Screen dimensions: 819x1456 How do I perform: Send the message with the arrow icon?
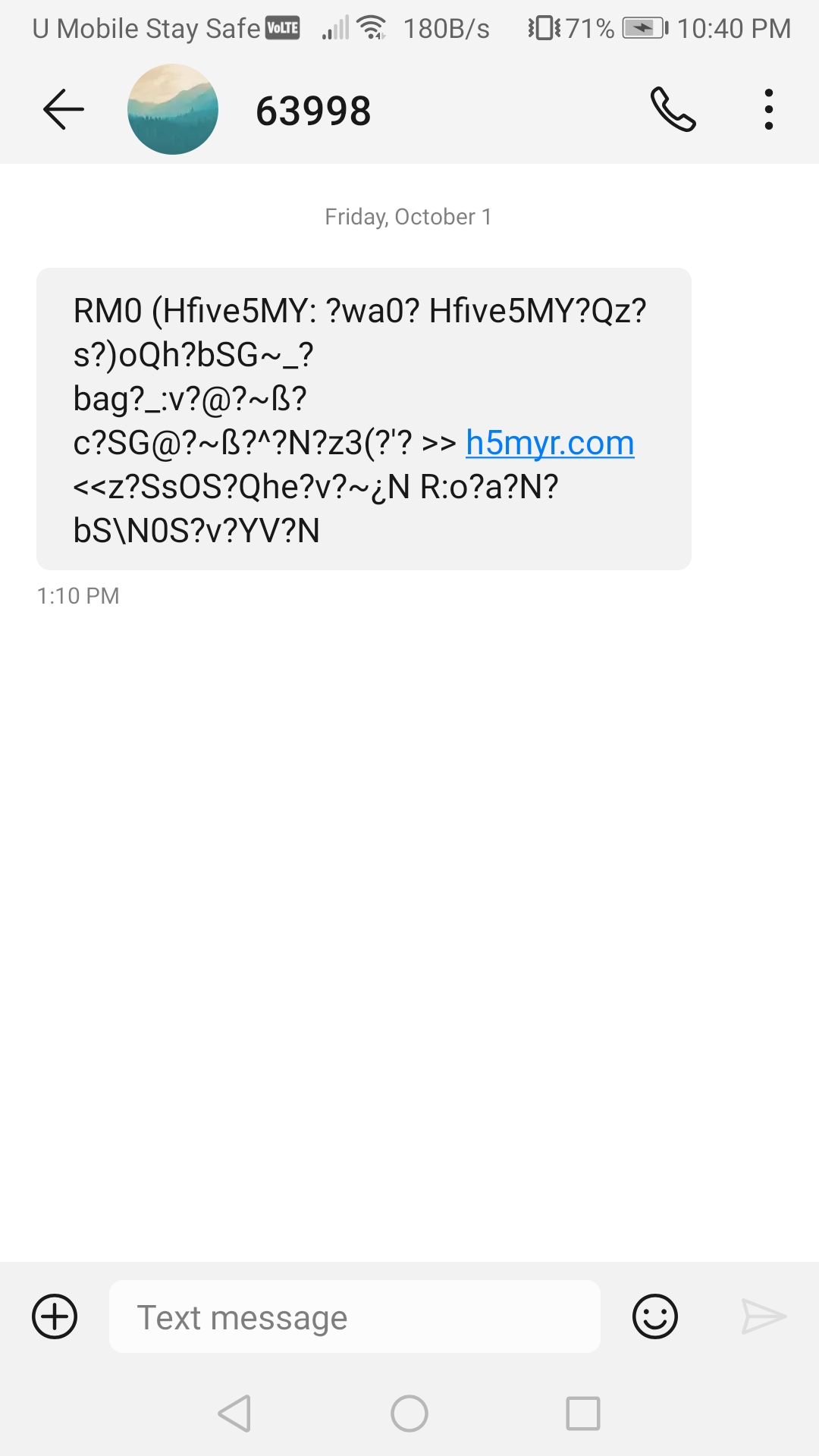[x=763, y=1316]
